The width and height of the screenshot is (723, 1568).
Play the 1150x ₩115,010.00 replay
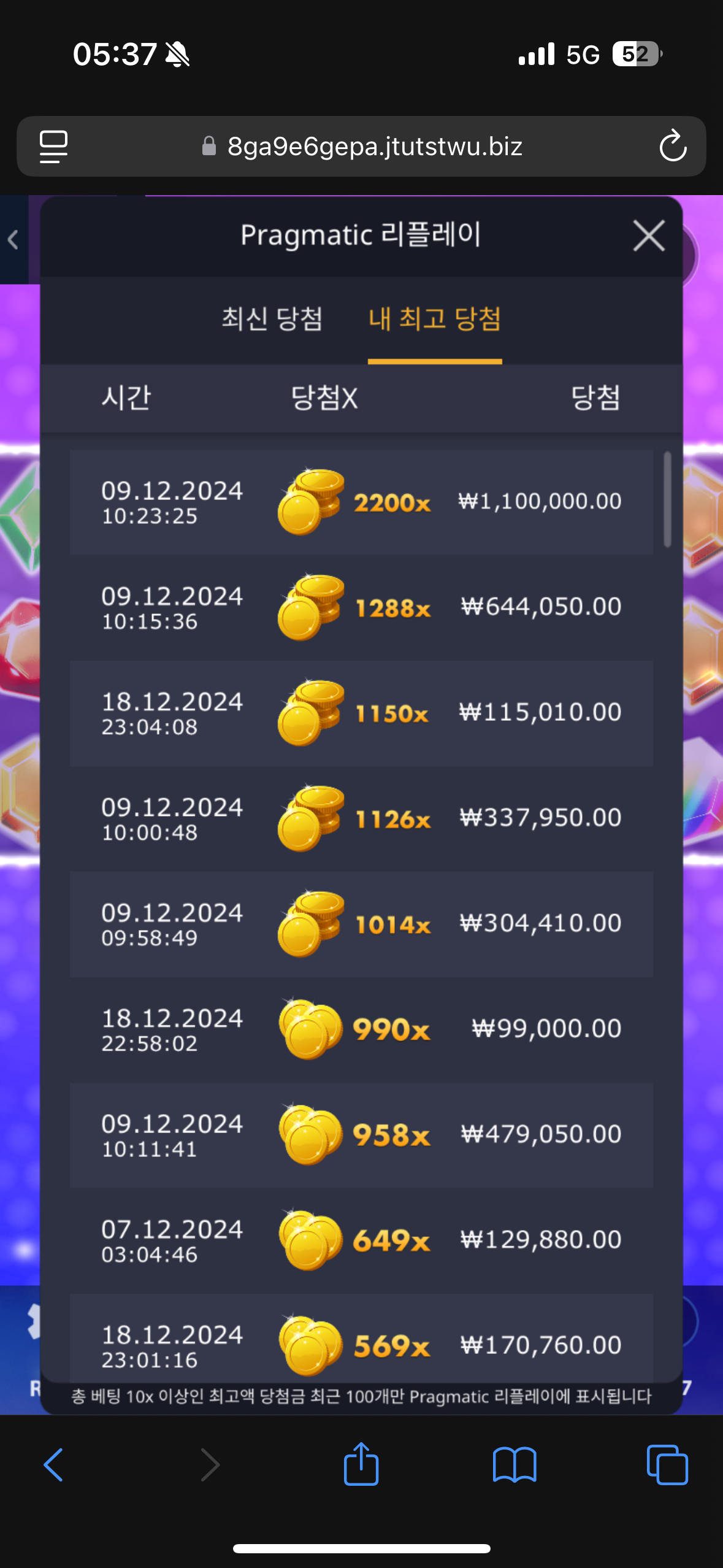(x=361, y=713)
